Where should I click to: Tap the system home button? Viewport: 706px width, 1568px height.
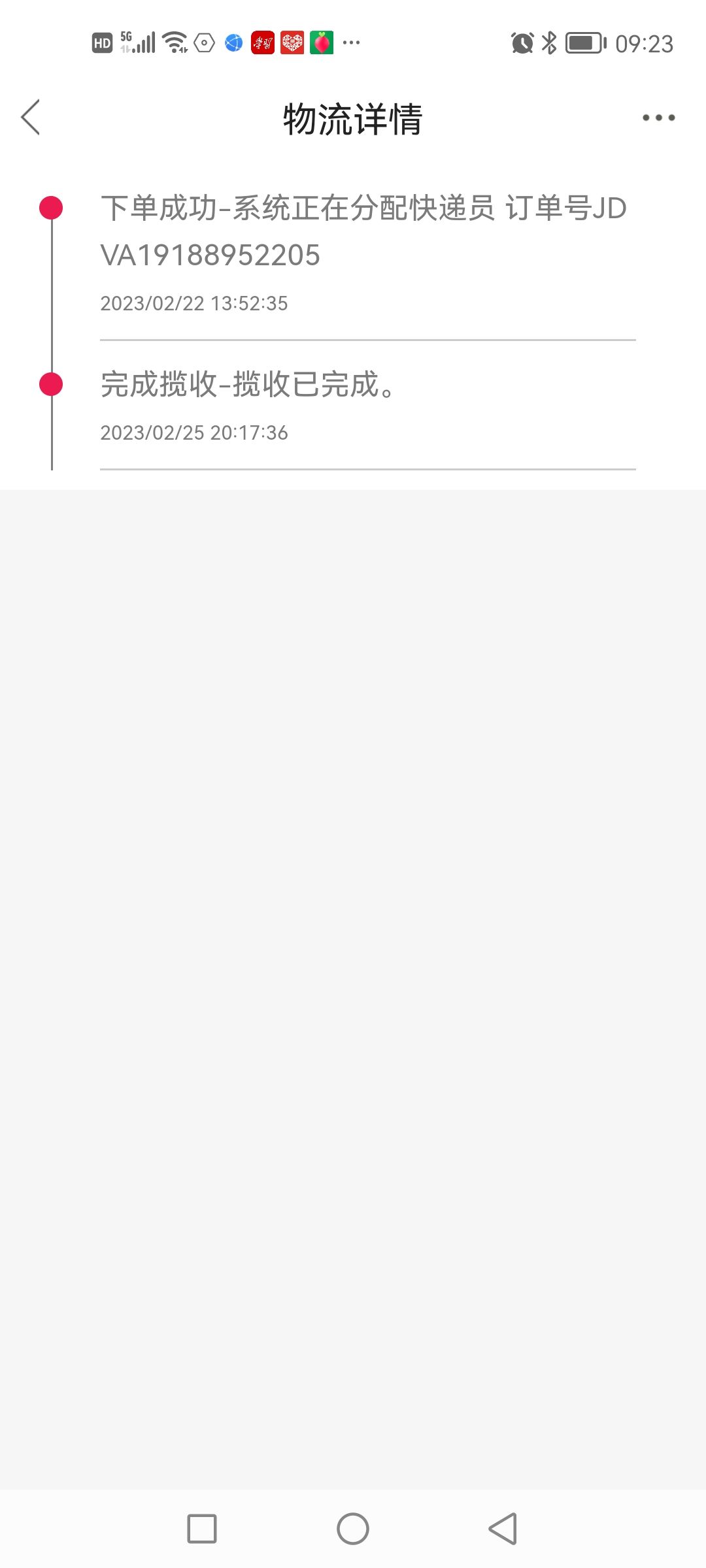(353, 1529)
